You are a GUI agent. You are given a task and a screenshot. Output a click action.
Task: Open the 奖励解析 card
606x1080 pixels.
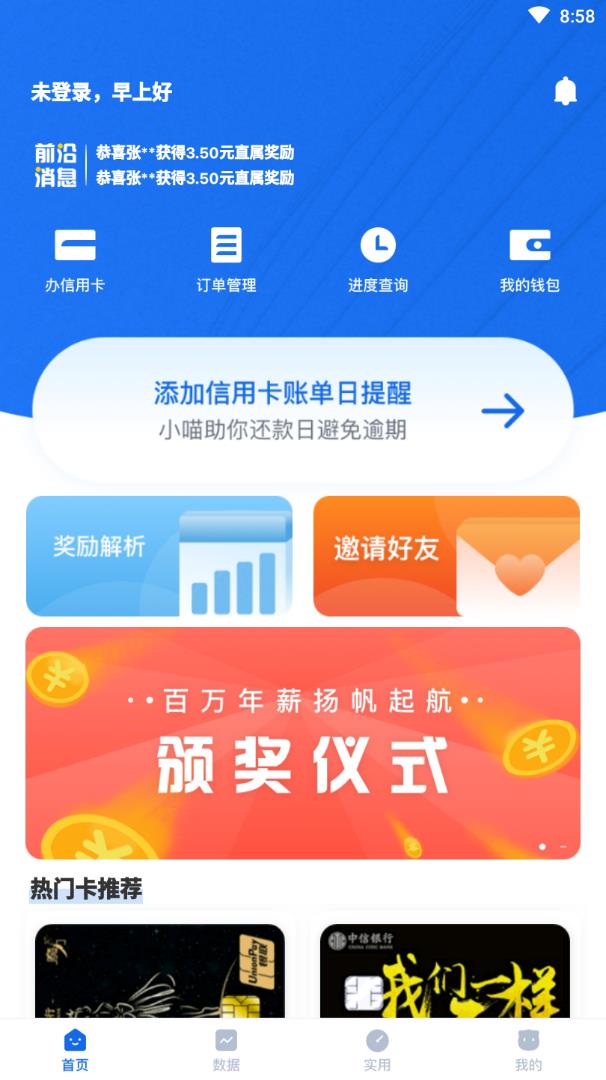point(159,556)
